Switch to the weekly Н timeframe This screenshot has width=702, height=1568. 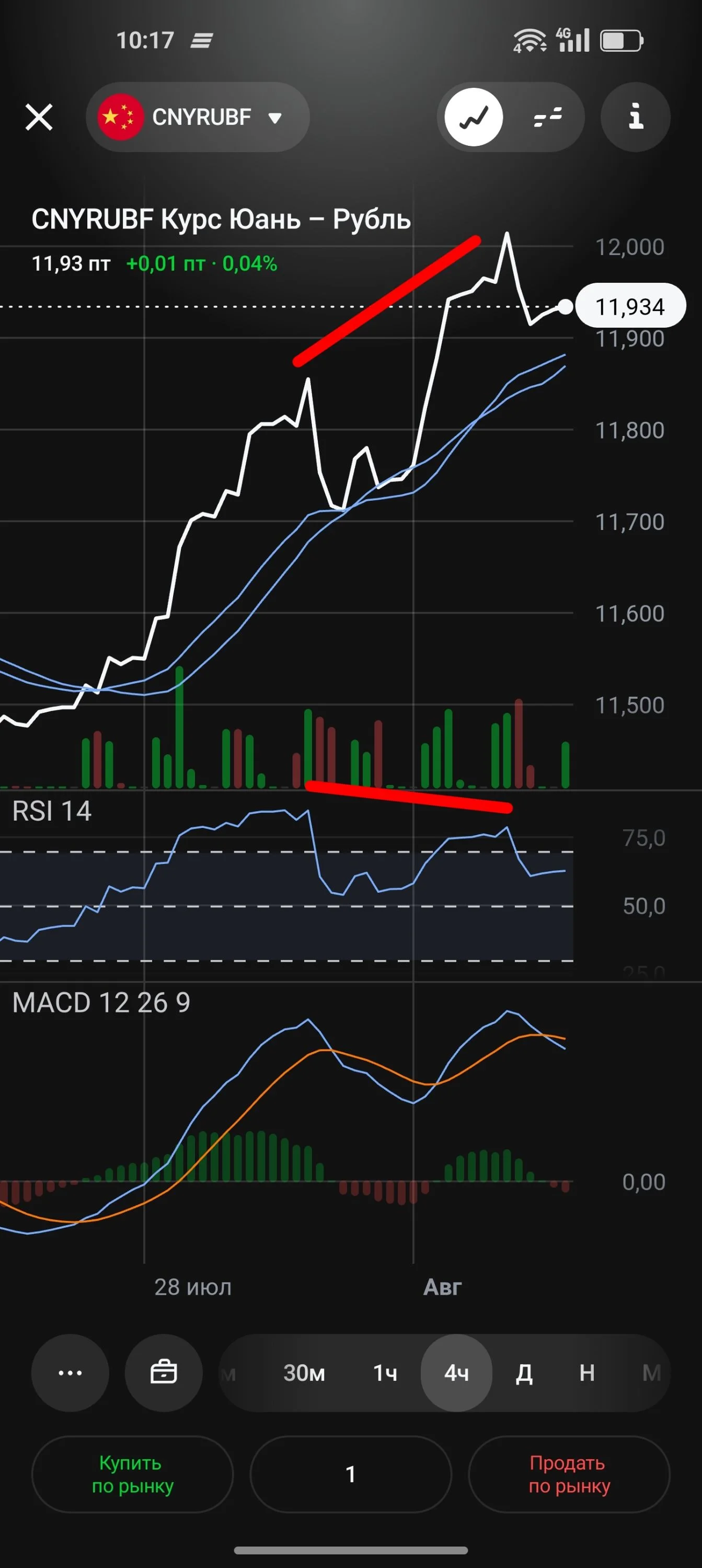coord(587,1373)
